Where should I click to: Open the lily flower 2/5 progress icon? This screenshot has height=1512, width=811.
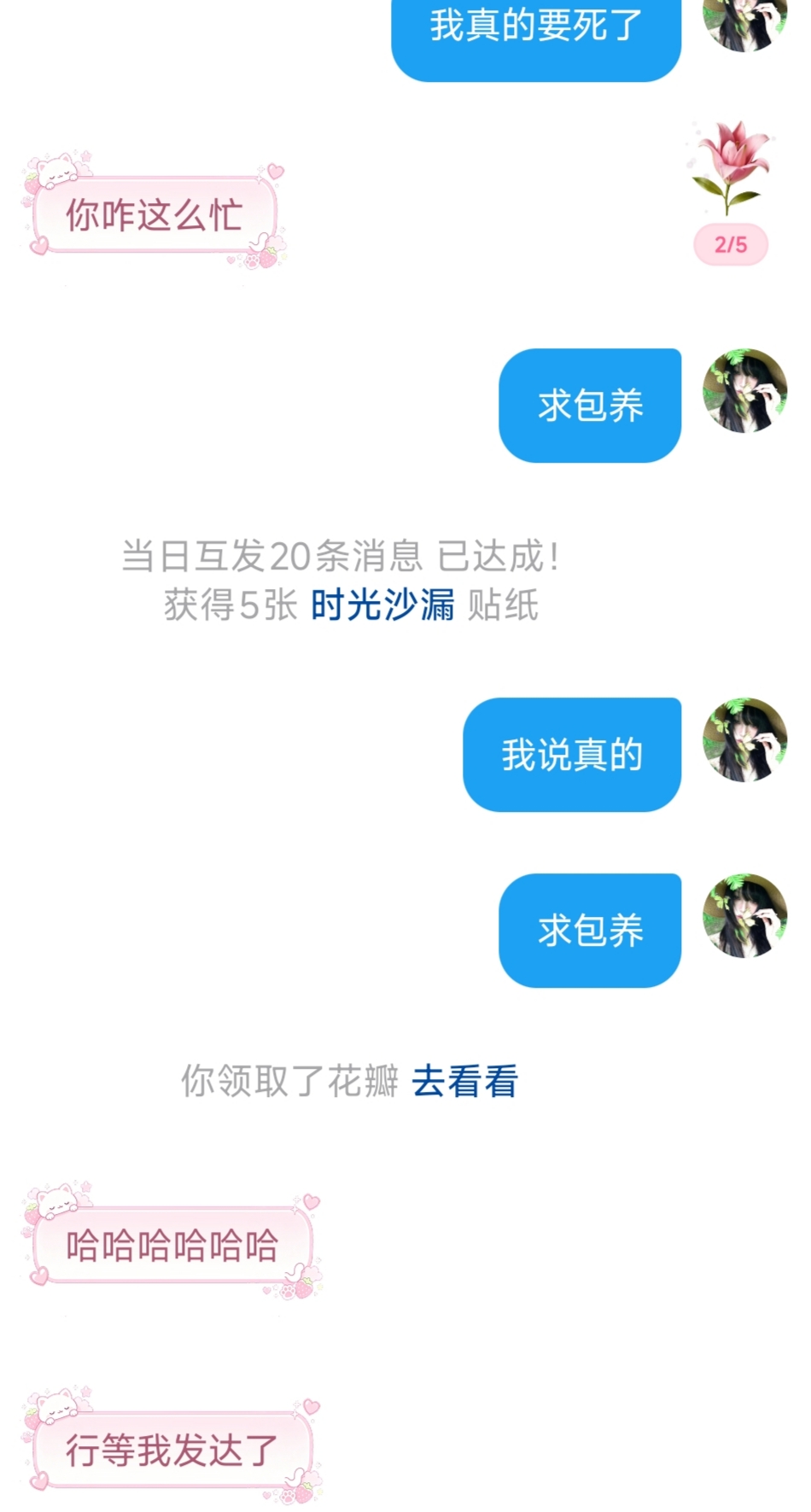point(731,192)
